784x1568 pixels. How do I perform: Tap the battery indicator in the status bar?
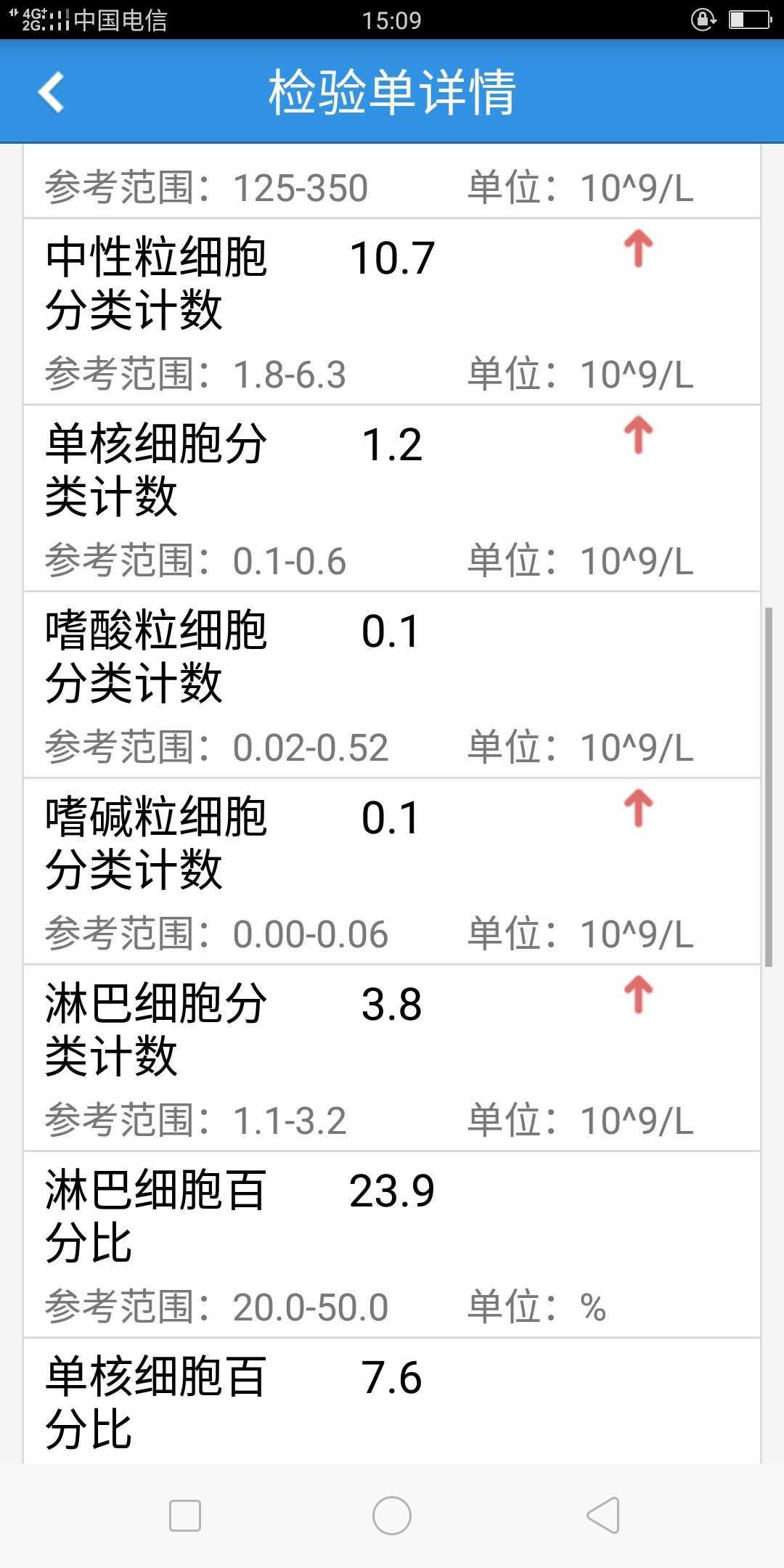(x=748, y=20)
